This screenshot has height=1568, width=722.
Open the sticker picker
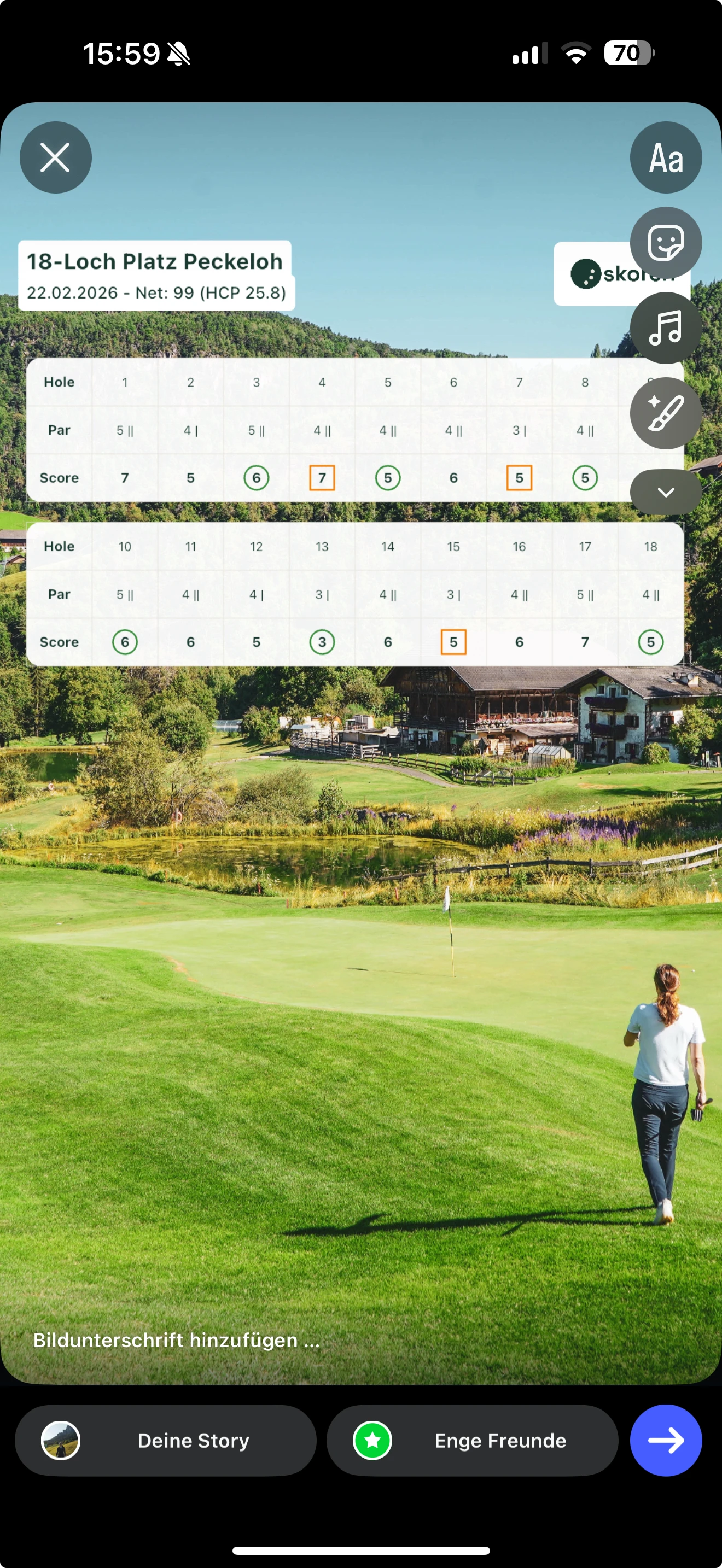665,242
